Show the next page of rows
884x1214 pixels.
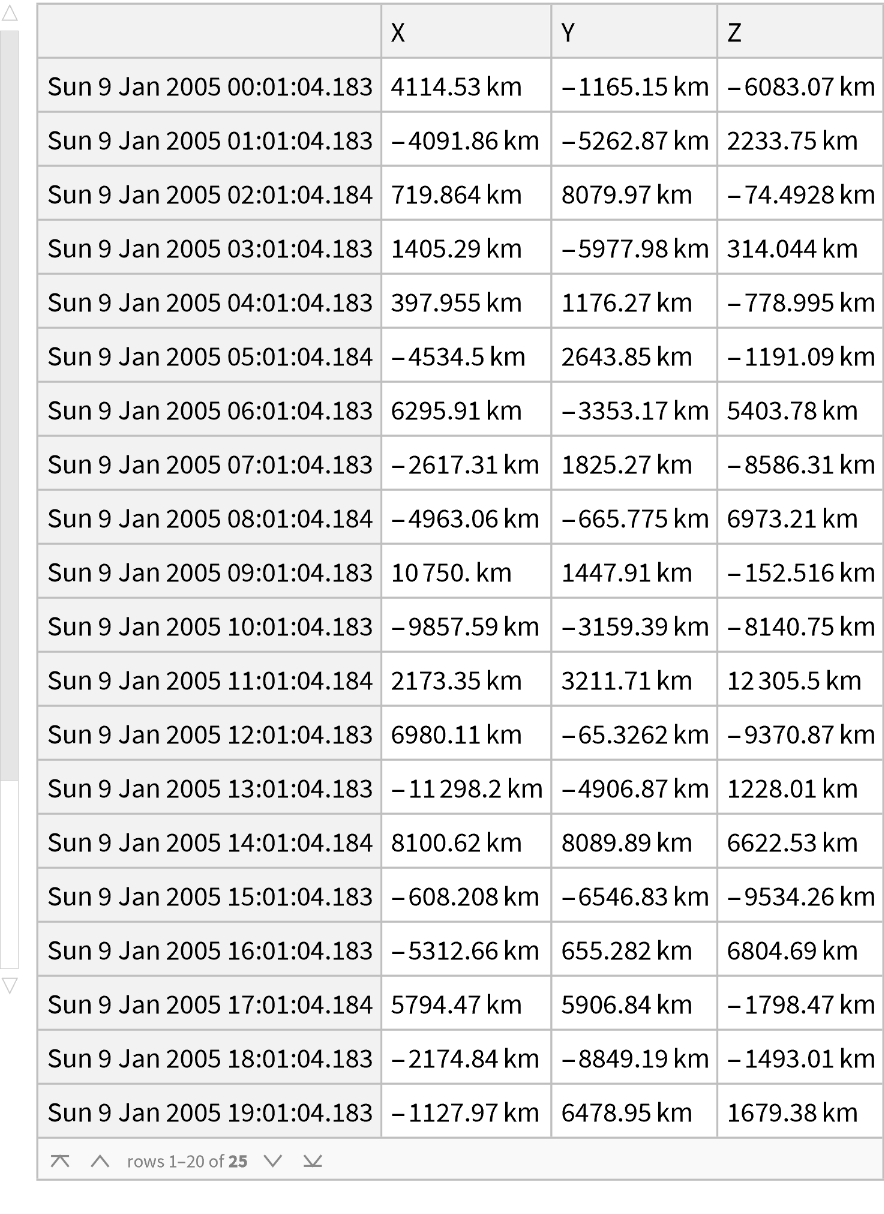click(273, 1161)
